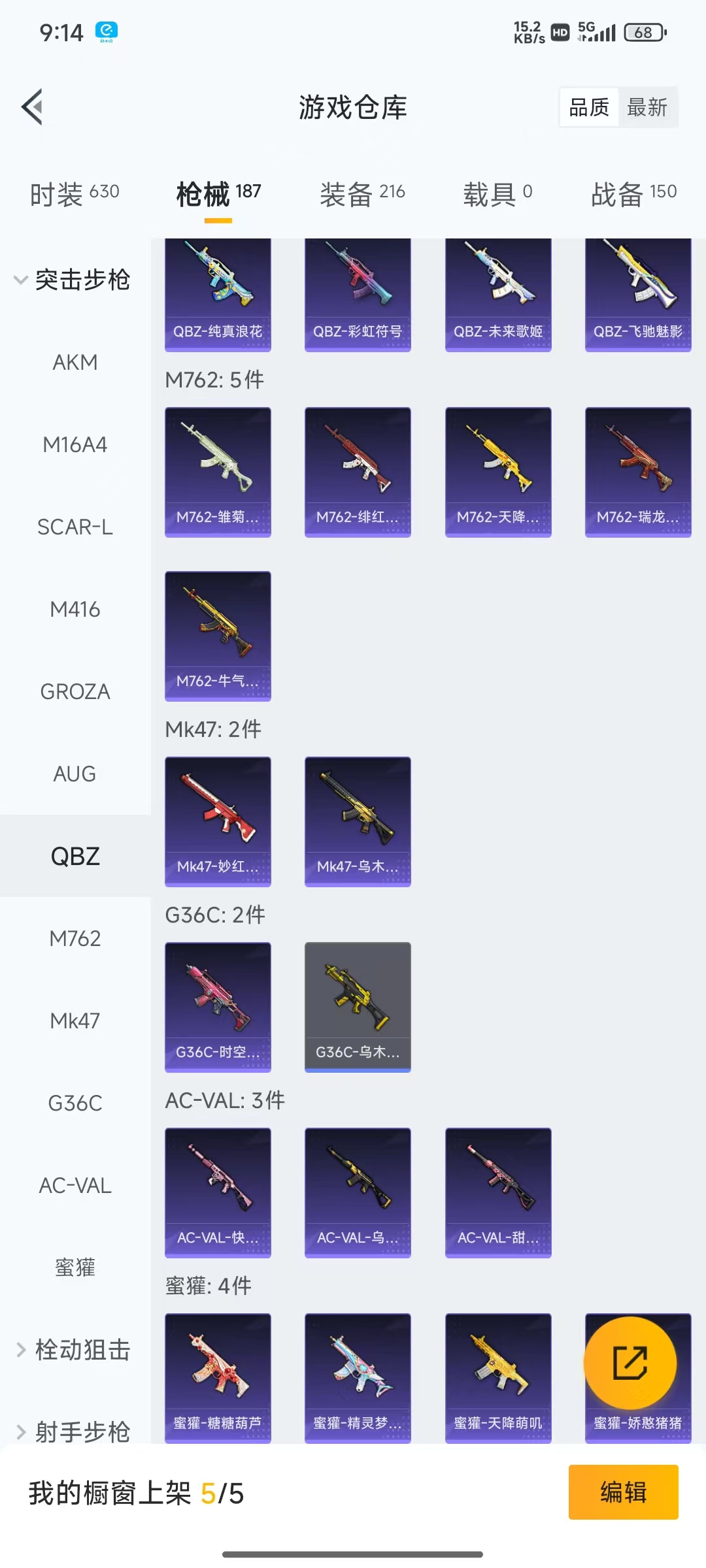
Task: Expand the 栓动狙击 category
Action: click(x=73, y=1350)
